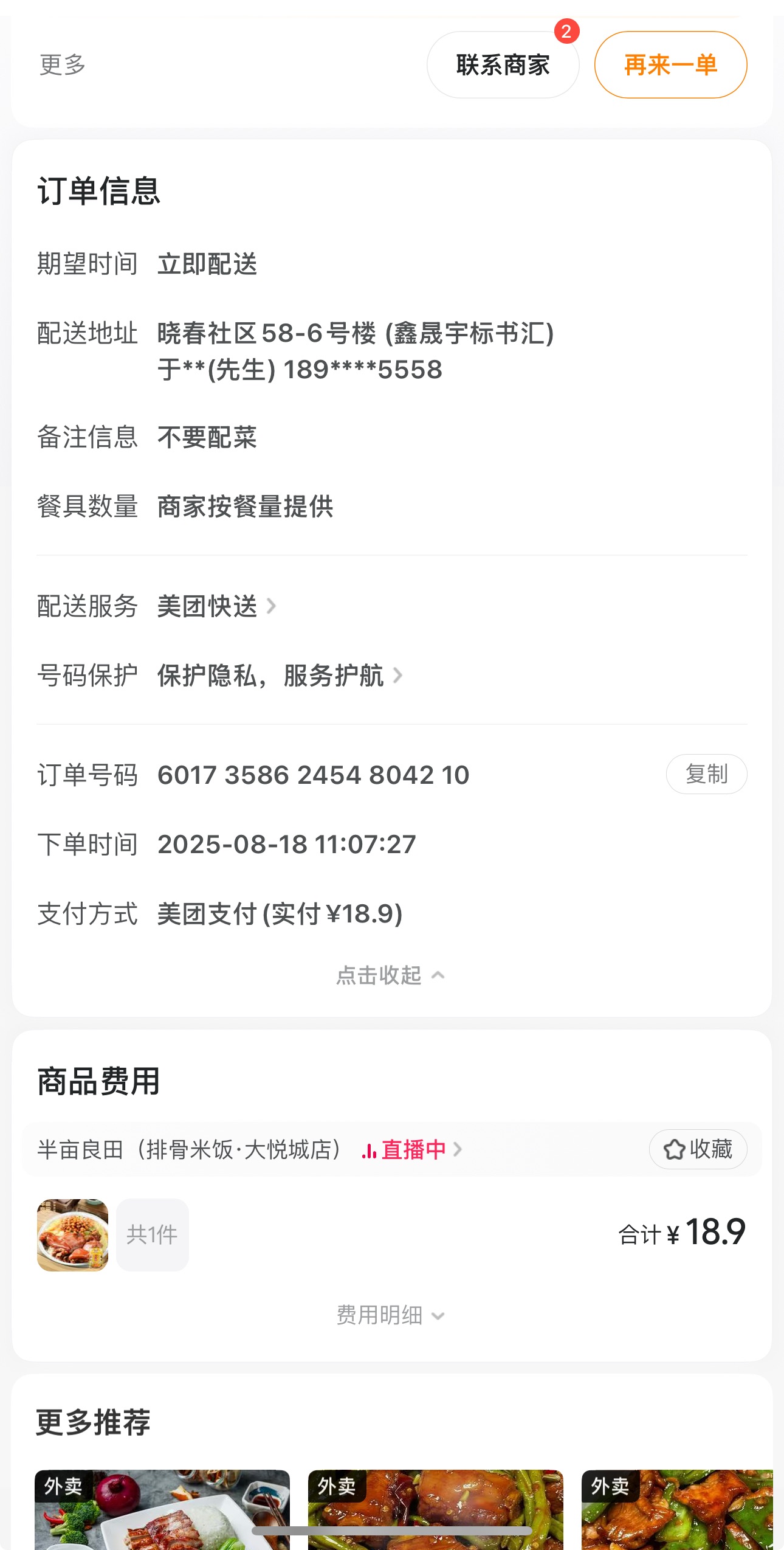Tap 更多 for more order options
This screenshot has height=1550, width=784.
63,65
